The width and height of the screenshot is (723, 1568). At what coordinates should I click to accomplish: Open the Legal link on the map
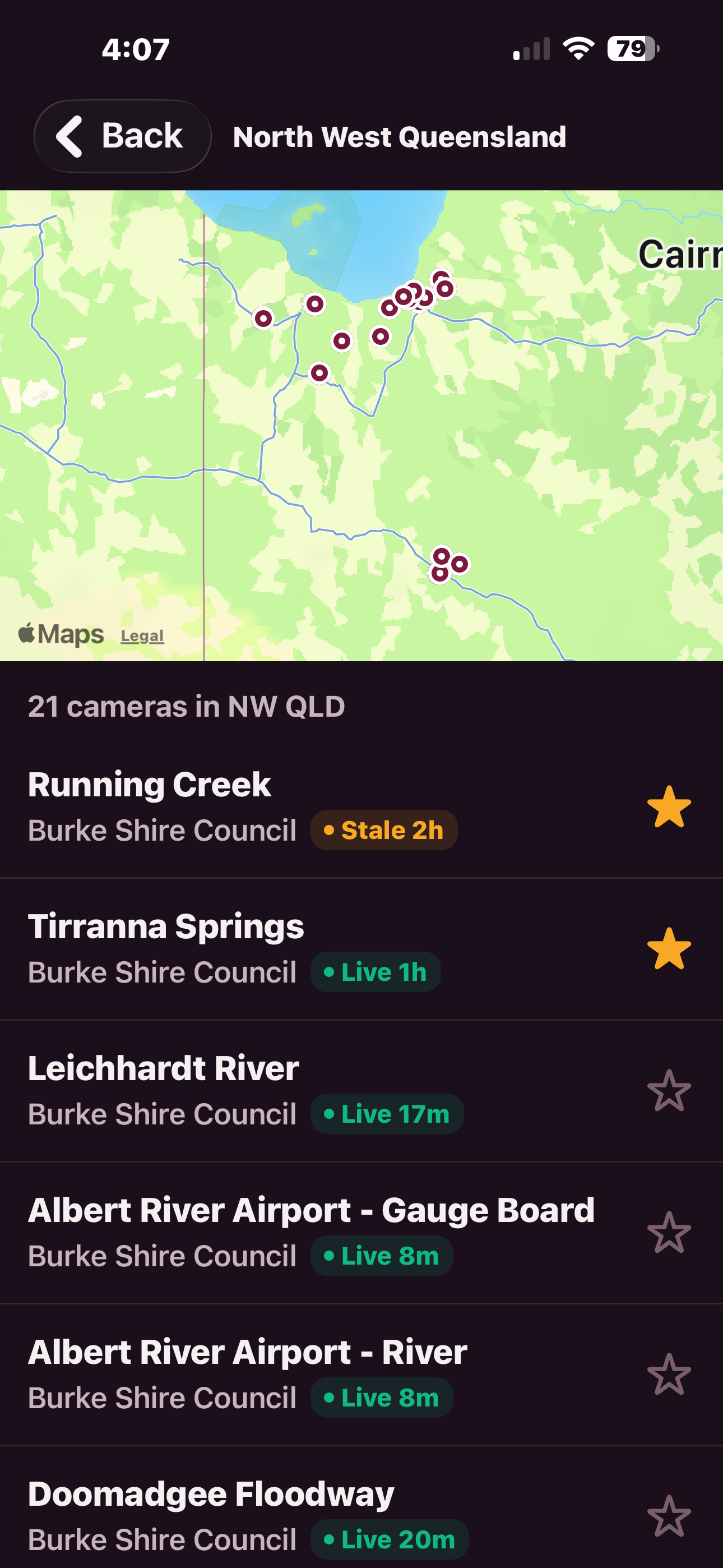click(x=142, y=635)
